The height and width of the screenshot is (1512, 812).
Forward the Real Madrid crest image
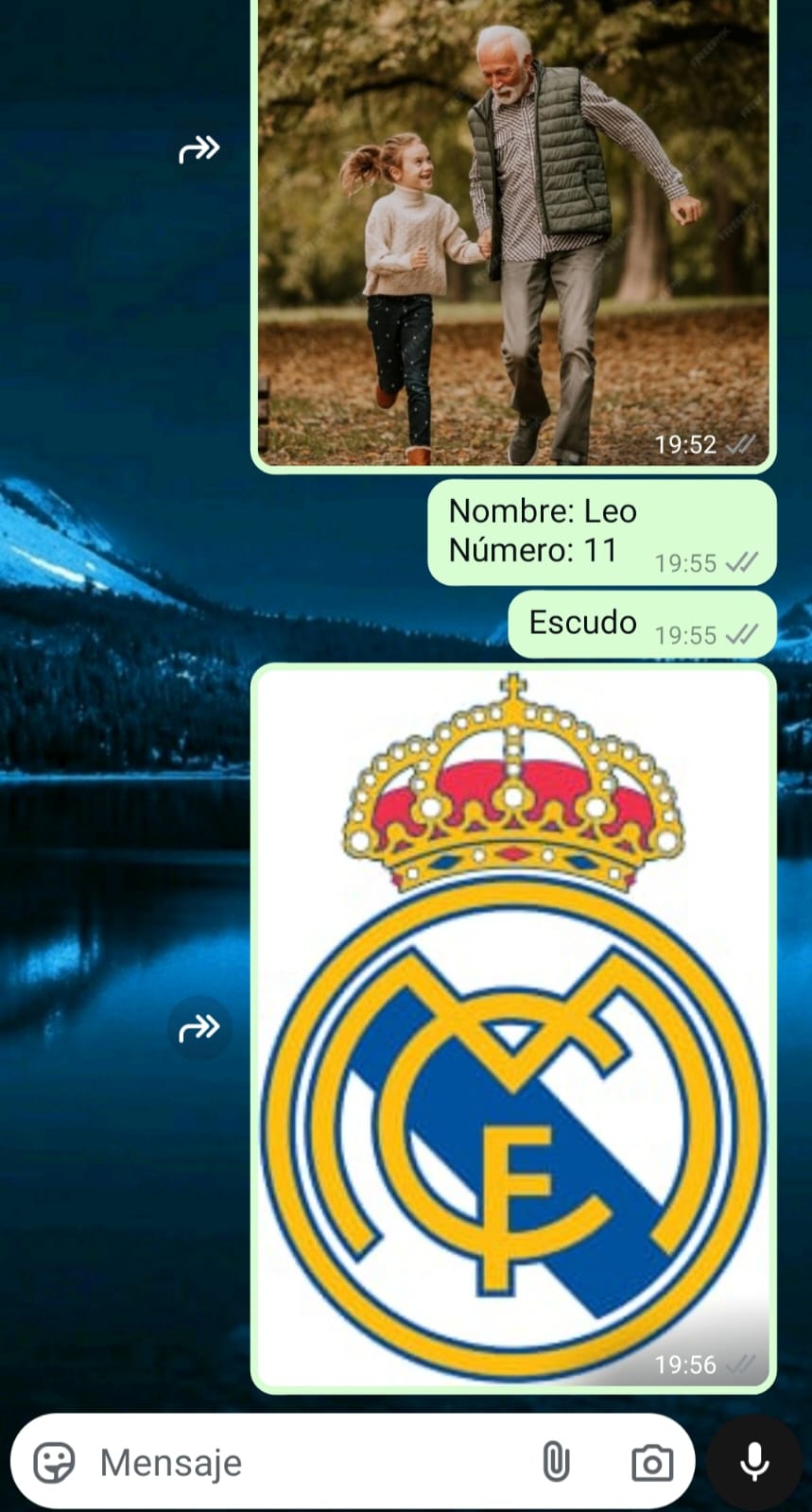[x=199, y=1027]
